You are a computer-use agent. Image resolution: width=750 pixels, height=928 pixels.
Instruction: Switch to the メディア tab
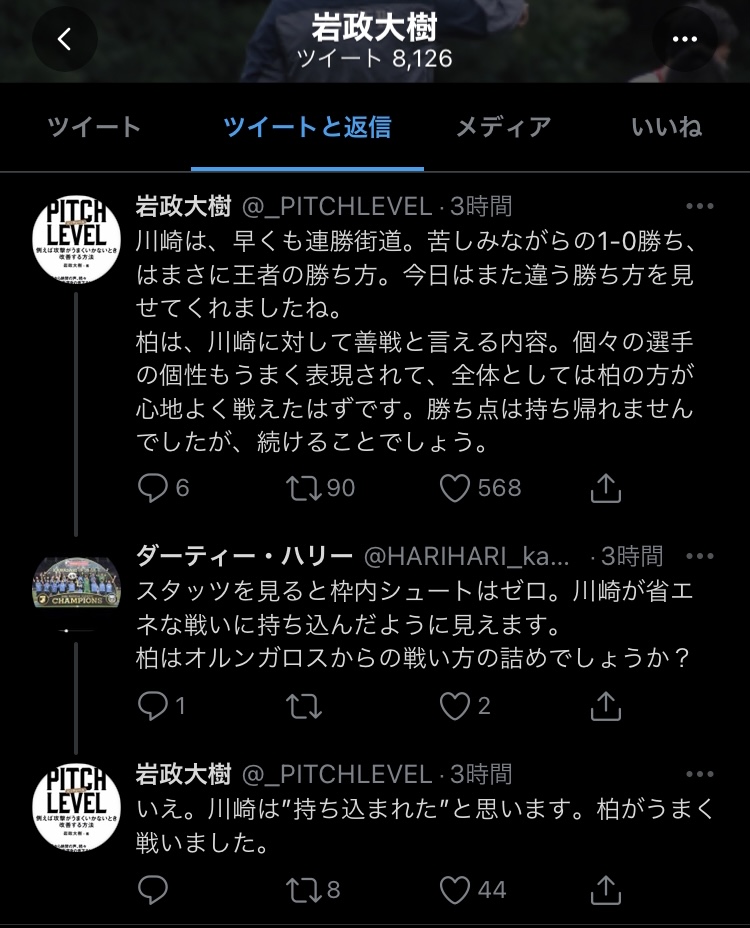[503, 127]
